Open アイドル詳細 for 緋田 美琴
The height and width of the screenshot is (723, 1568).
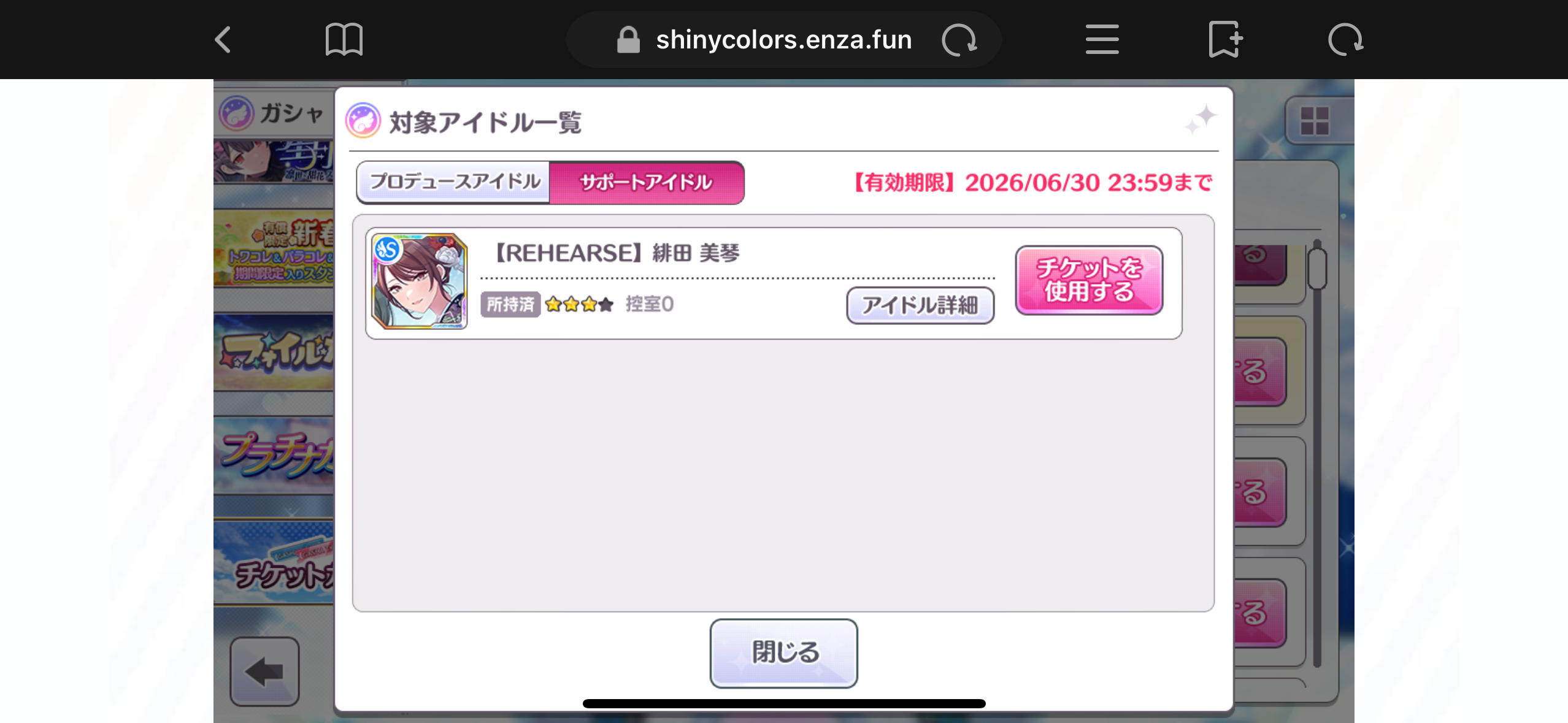(x=920, y=305)
